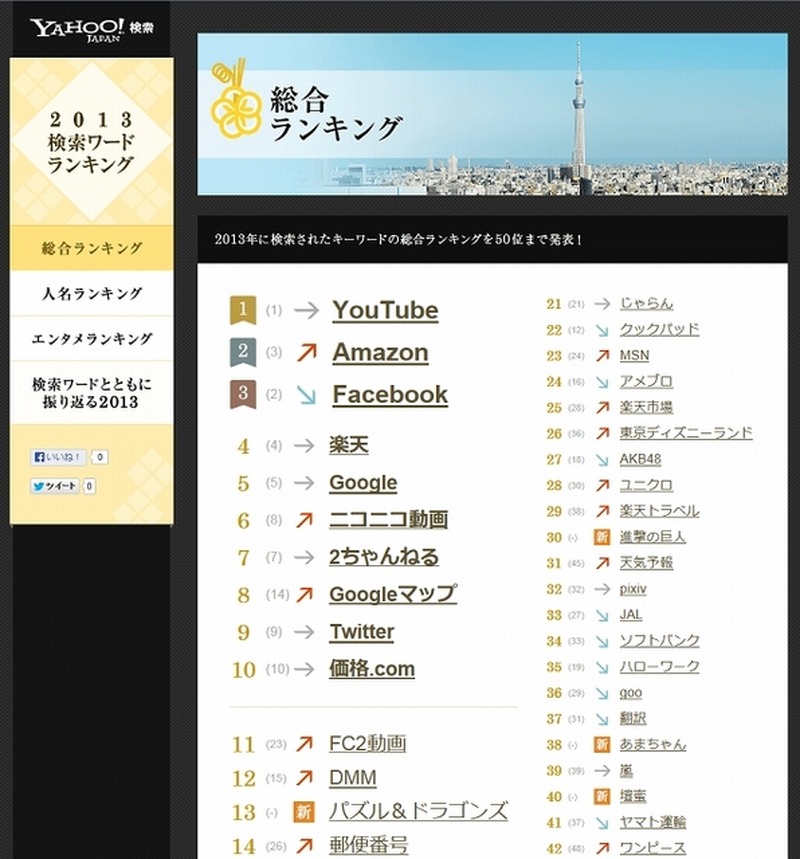Open the Googleマップ link
The width and height of the screenshot is (800, 859).
click(392, 594)
